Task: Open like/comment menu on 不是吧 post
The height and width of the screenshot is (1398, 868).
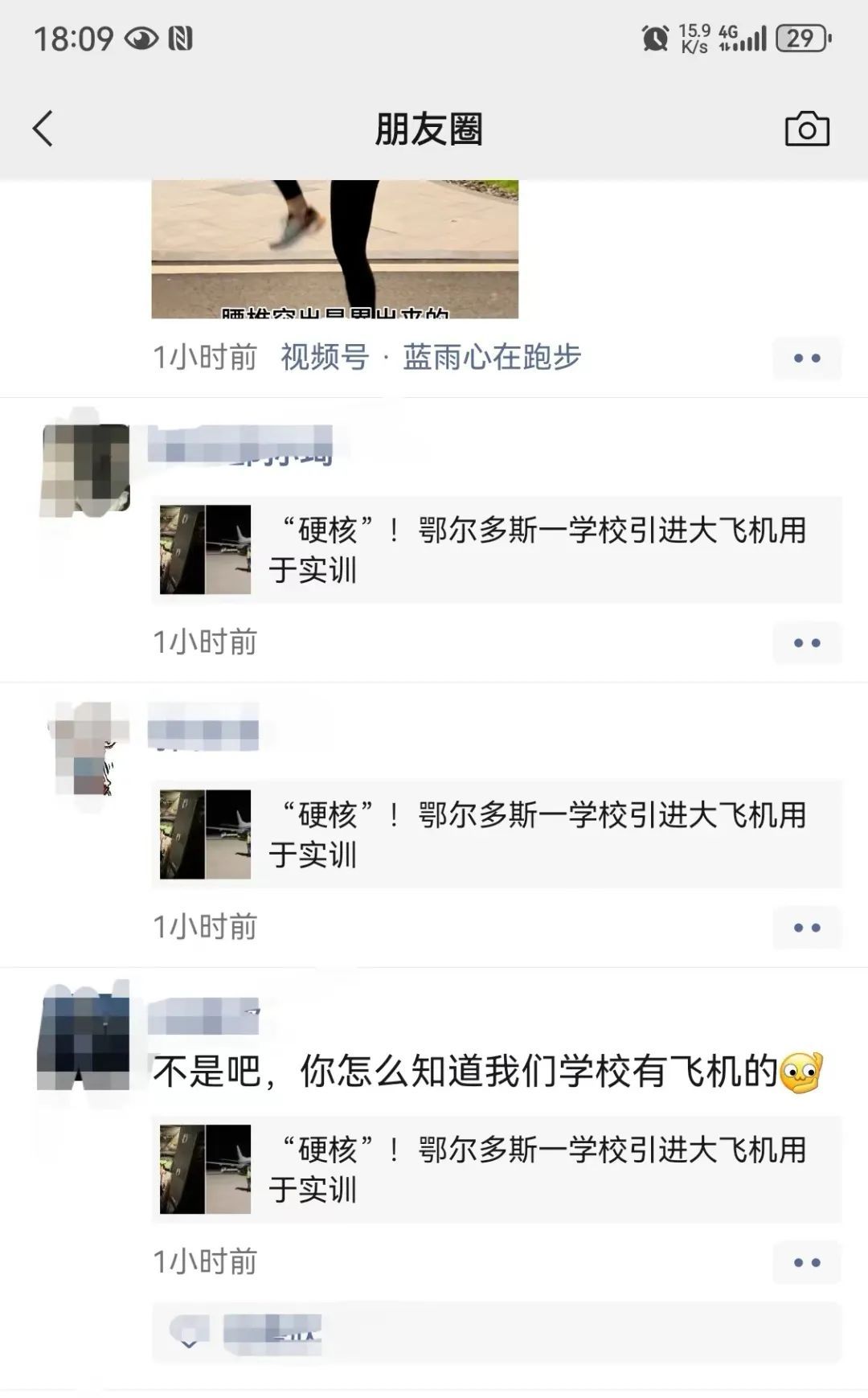Action: click(x=806, y=1262)
